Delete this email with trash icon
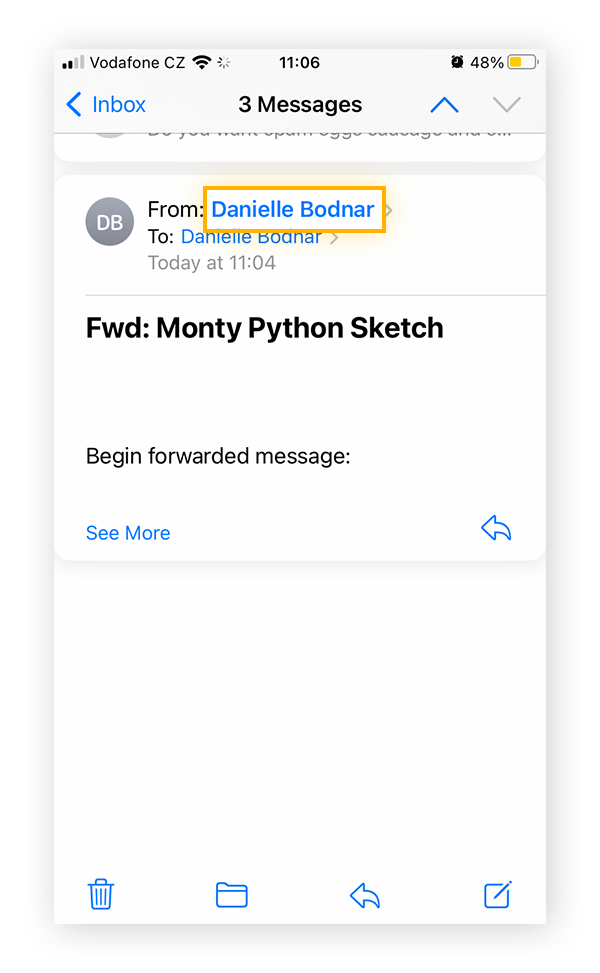 coord(101,893)
